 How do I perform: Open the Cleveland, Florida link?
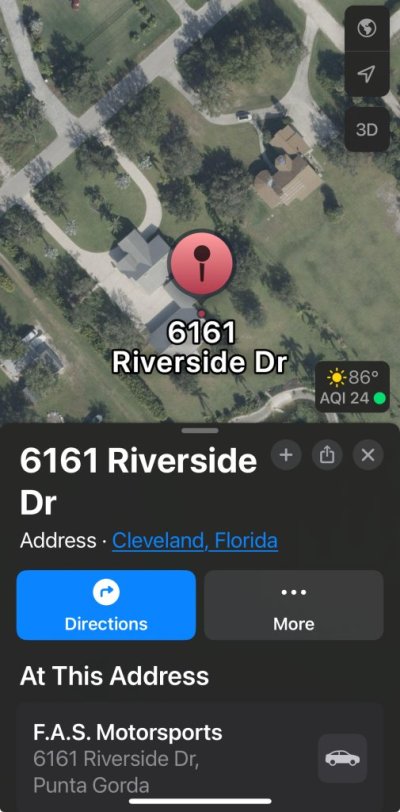coord(195,541)
